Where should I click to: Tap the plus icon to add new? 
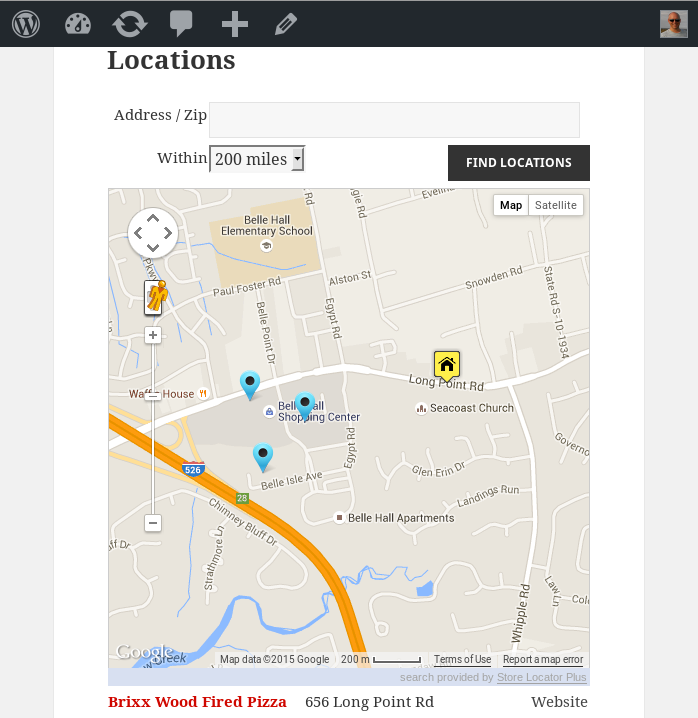pyautogui.click(x=234, y=24)
